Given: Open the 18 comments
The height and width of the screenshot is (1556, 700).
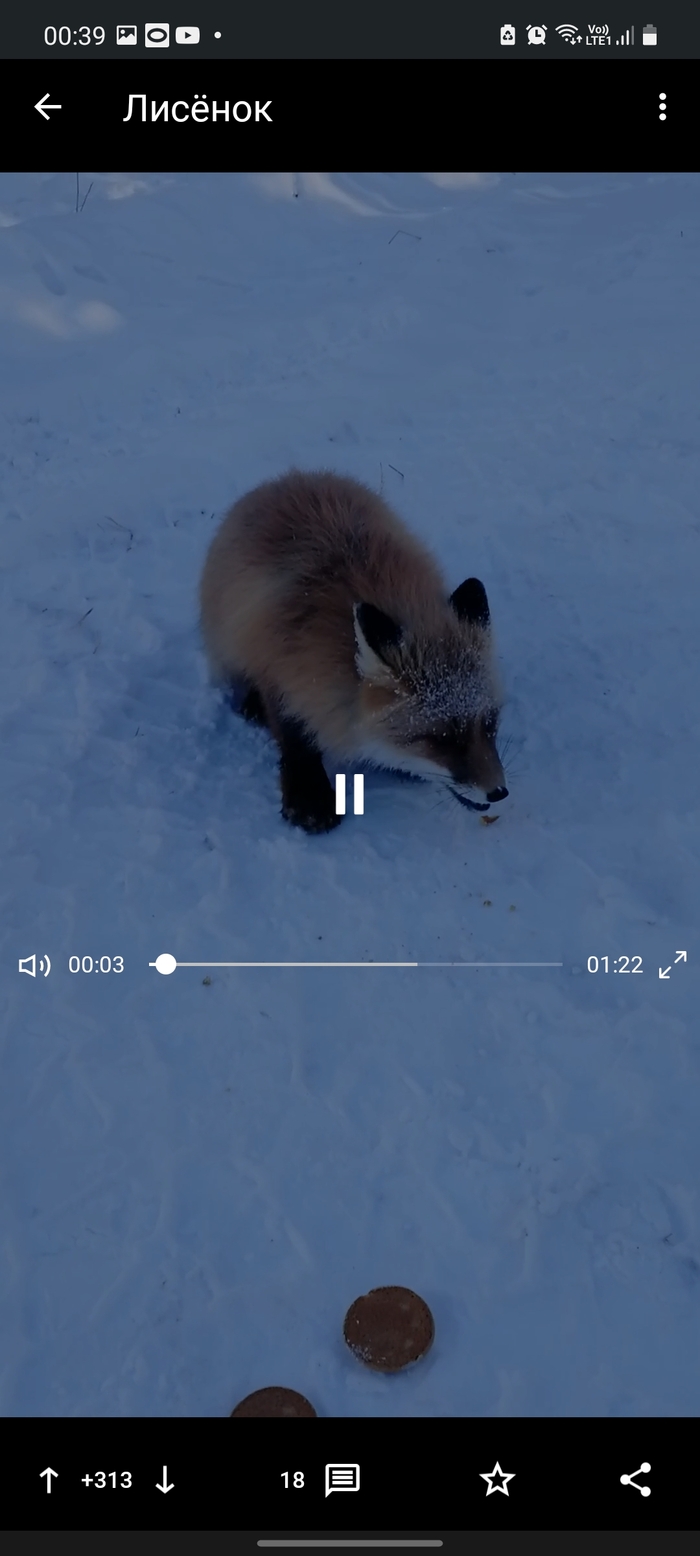Looking at the screenshot, I should [341, 1480].
